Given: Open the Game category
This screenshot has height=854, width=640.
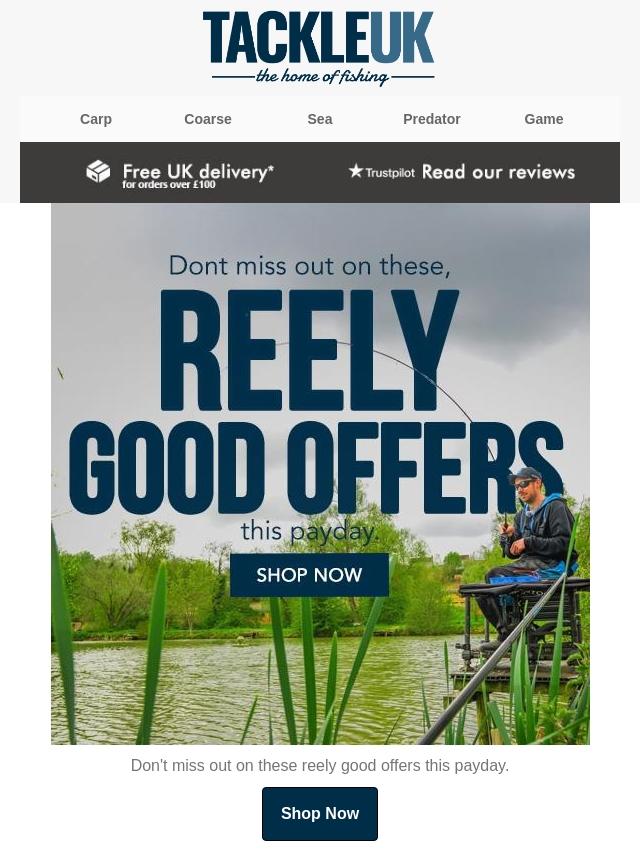Looking at the screenshot, I should [x=543, y=119].
